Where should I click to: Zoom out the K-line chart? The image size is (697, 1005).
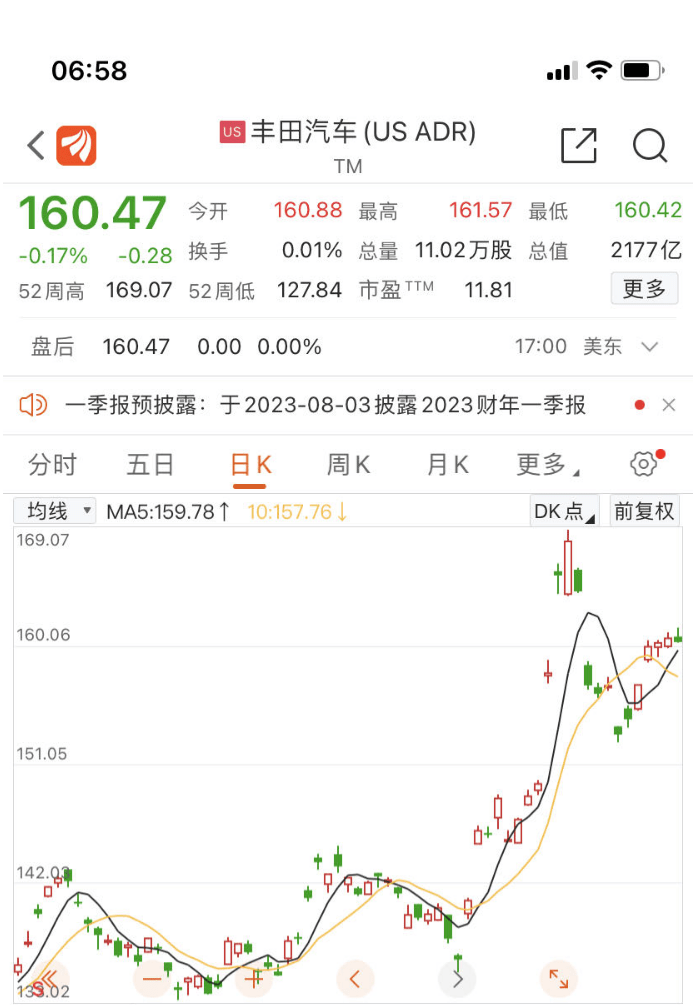(x=152, y=977)
